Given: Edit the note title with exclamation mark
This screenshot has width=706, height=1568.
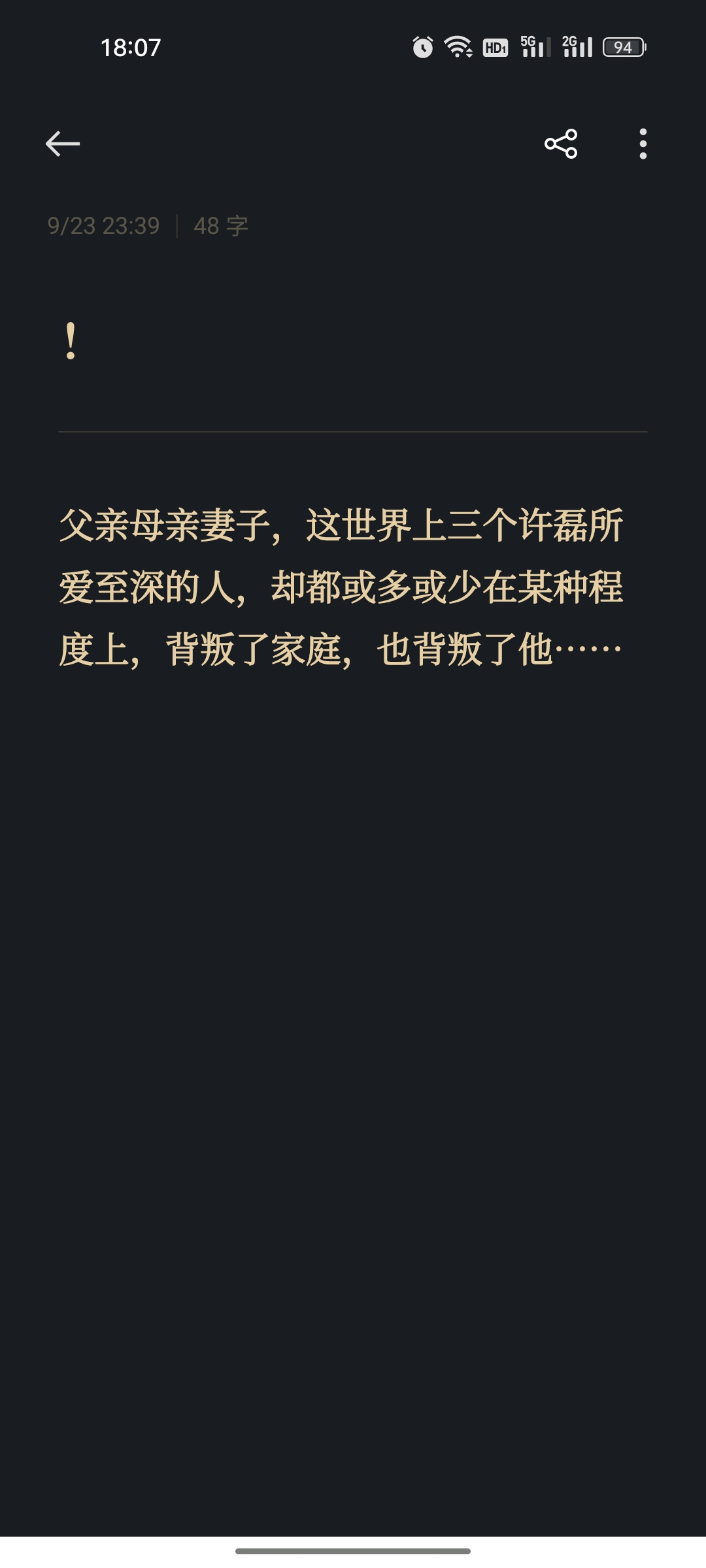Looking at the screenshot, I should [71, 341].
